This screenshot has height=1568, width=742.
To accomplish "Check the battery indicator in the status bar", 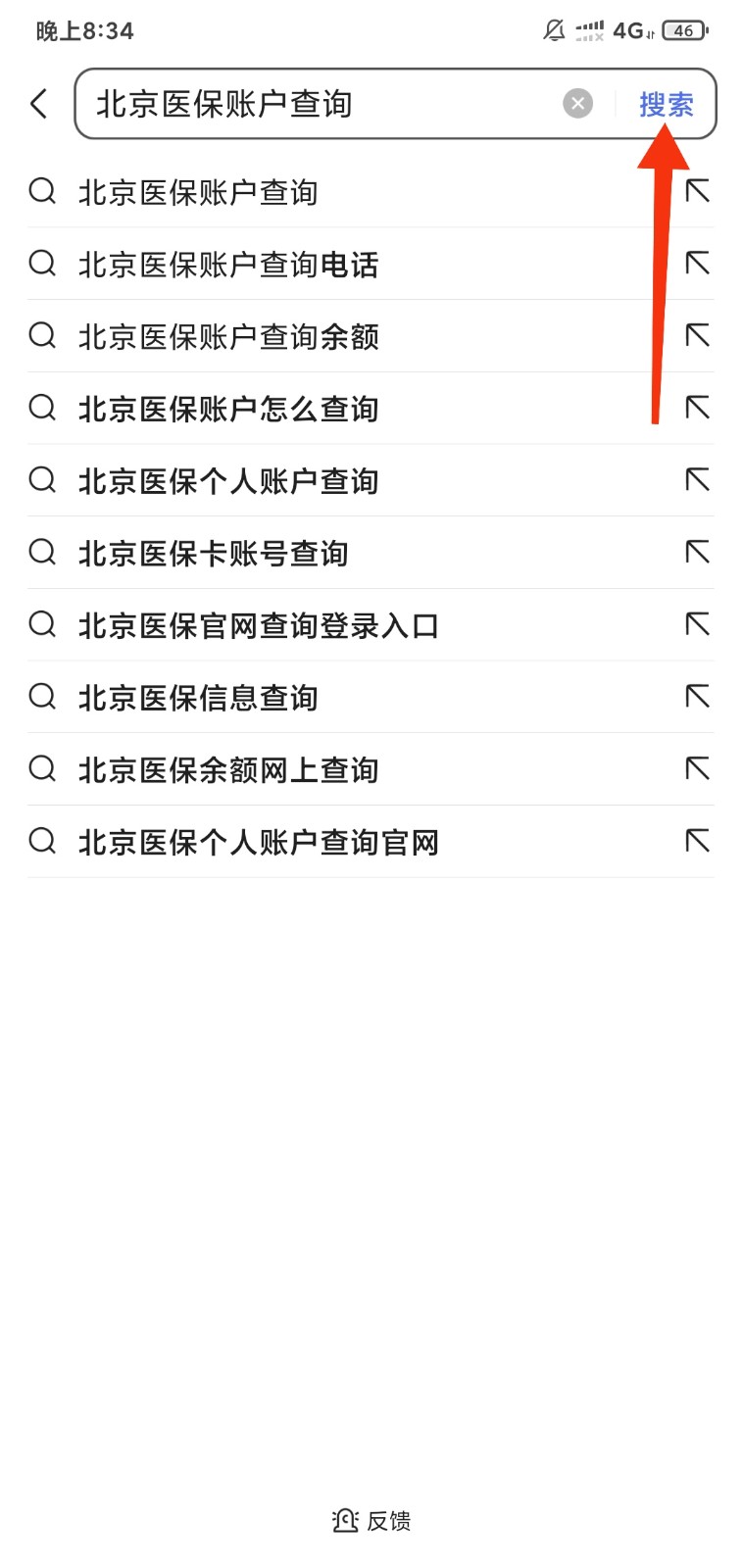I will (684, 30).
